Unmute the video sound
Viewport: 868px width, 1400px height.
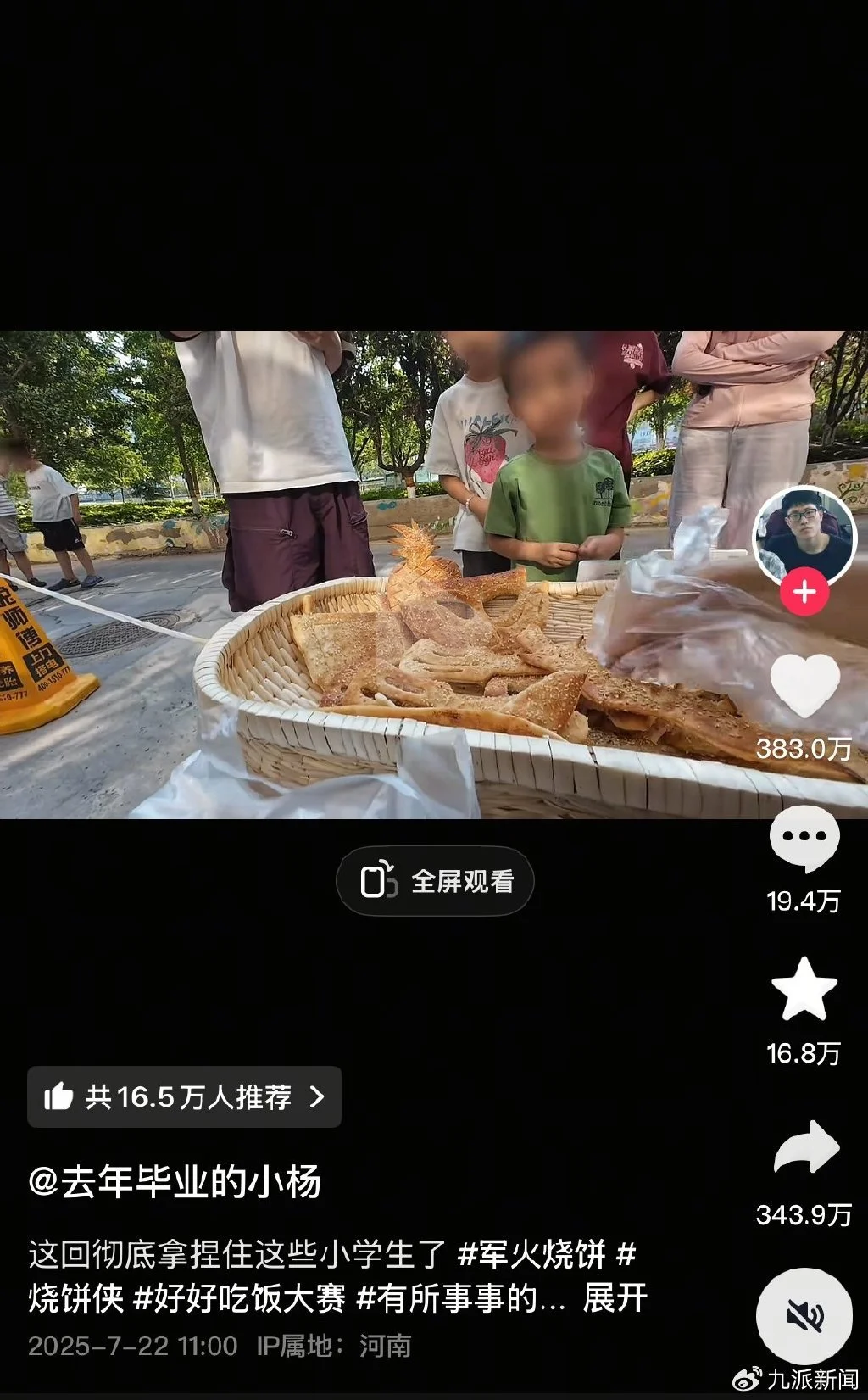[x=804, y=1315]
